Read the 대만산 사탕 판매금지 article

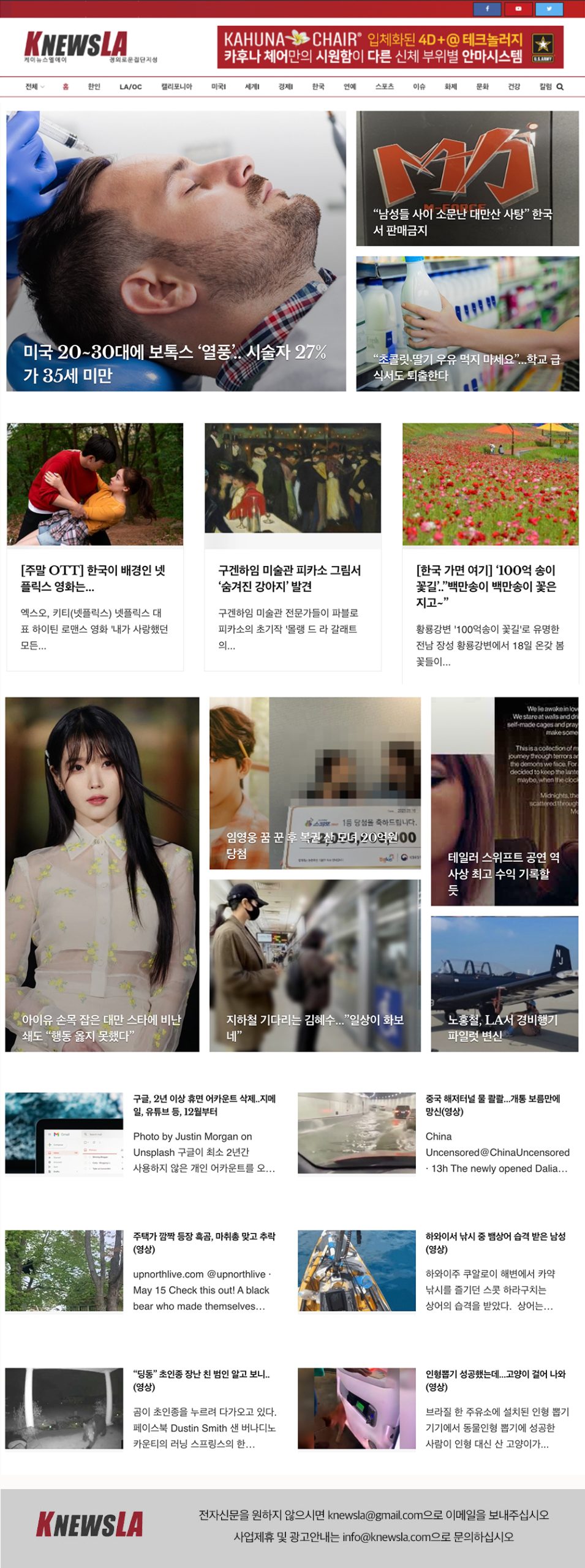point(467,179)
